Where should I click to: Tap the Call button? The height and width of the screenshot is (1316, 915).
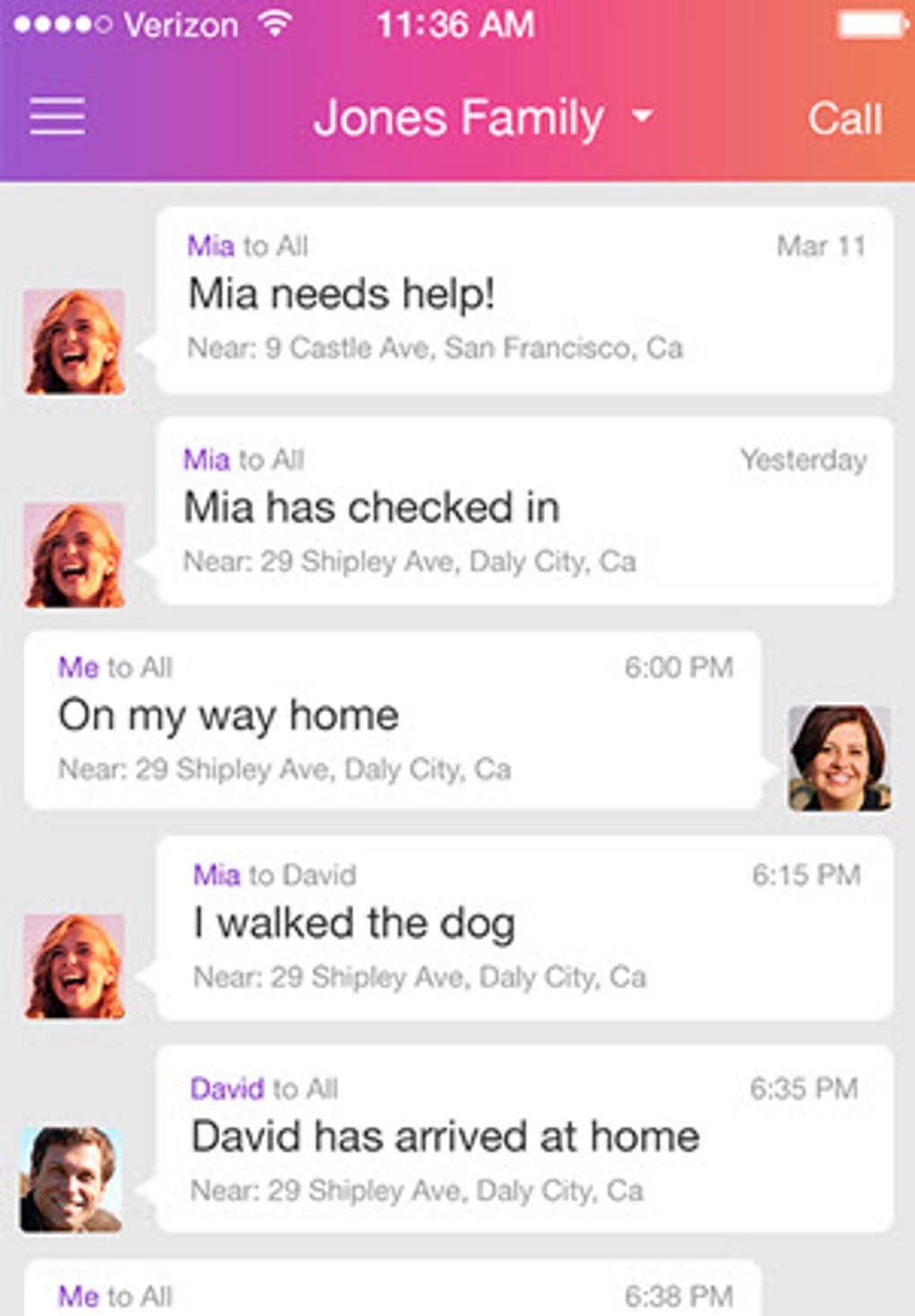point(844,118)
